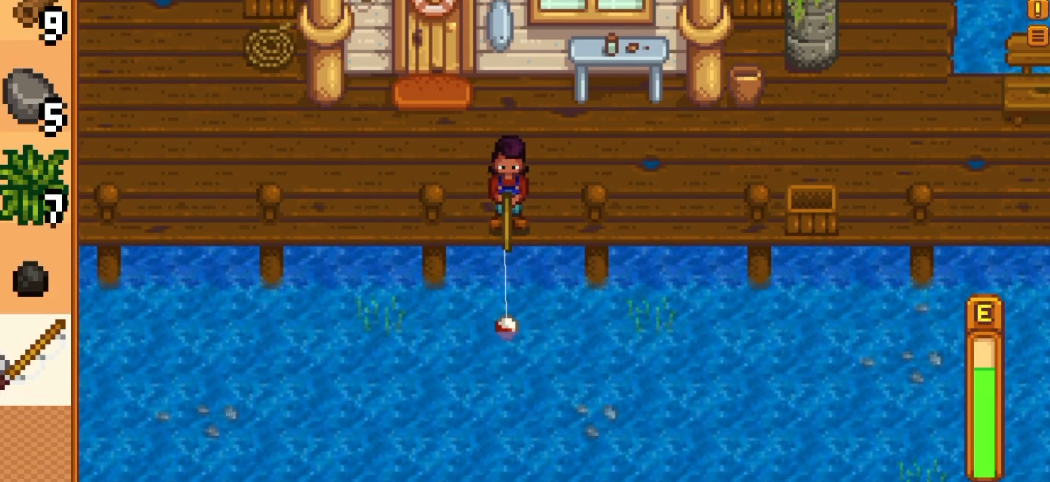Select the fiber item slot
This screenshot has height=482, width=1050.
[34, 185]
